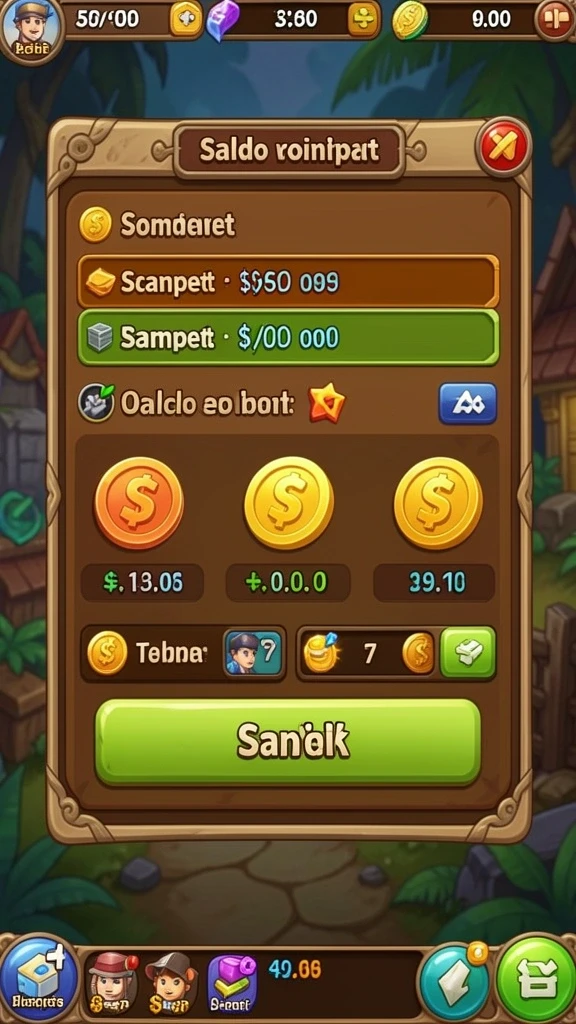Open the player avatar profile at top
The height and width of the screenshot is (1024, 576).
31,29
